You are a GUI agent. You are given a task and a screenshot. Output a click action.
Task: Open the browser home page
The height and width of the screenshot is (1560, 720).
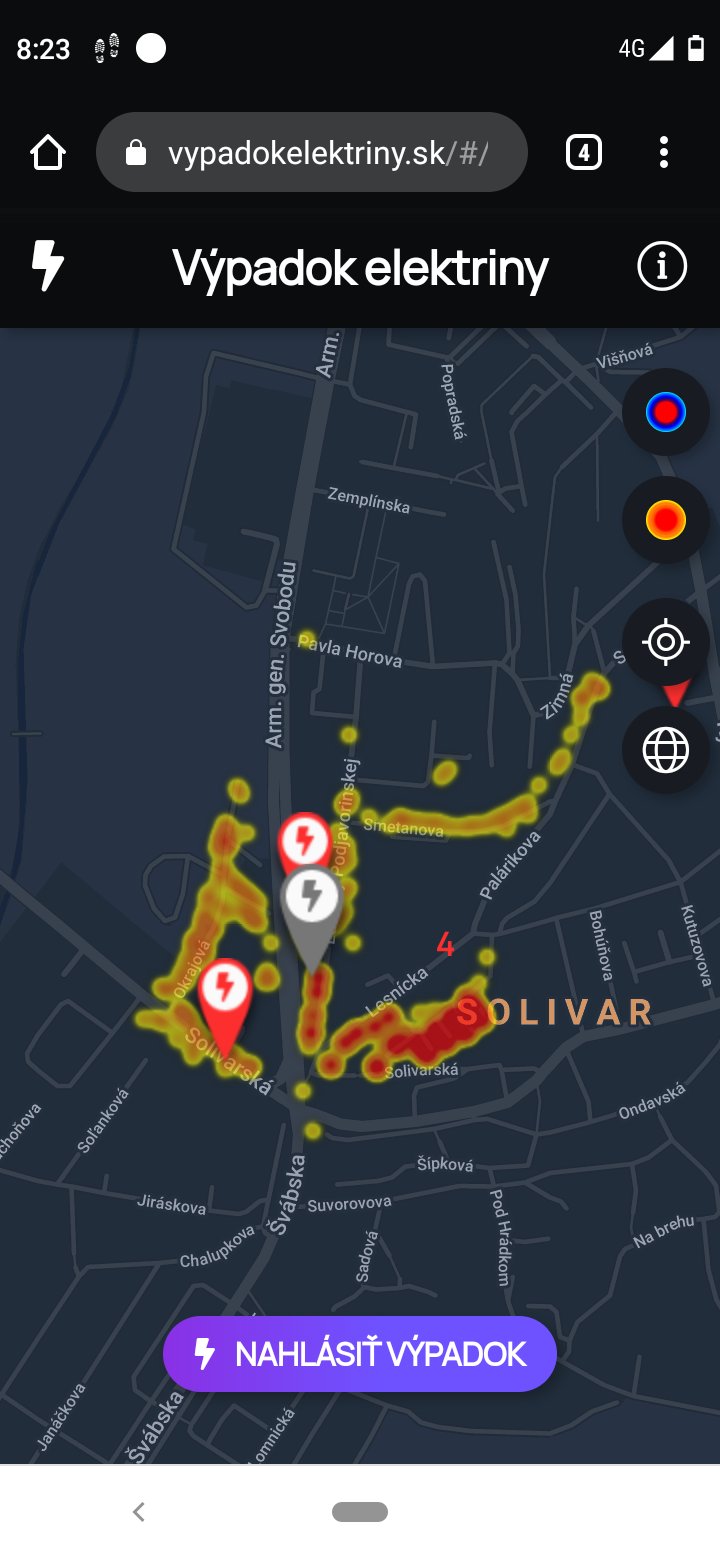(48, 153)
